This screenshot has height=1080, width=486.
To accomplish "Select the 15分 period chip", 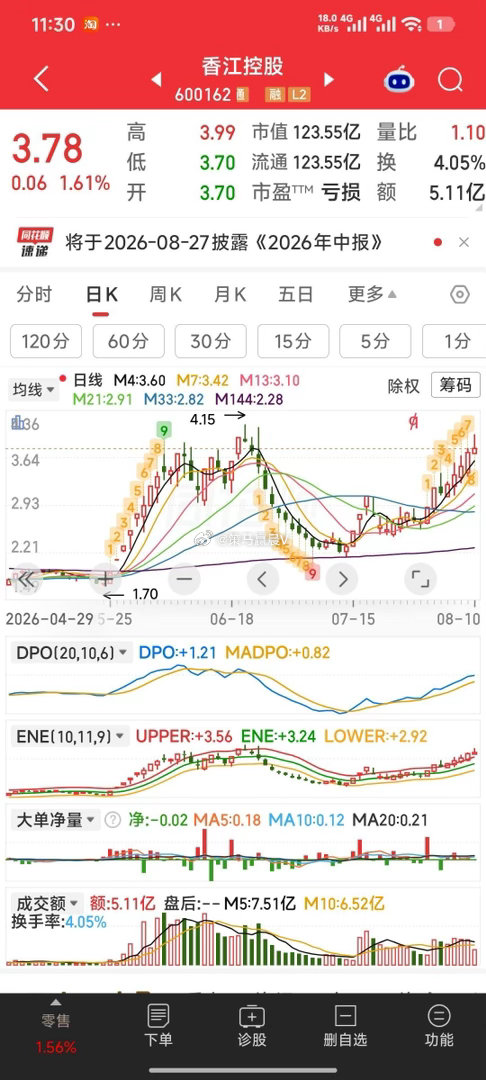I will pos(293,341).
